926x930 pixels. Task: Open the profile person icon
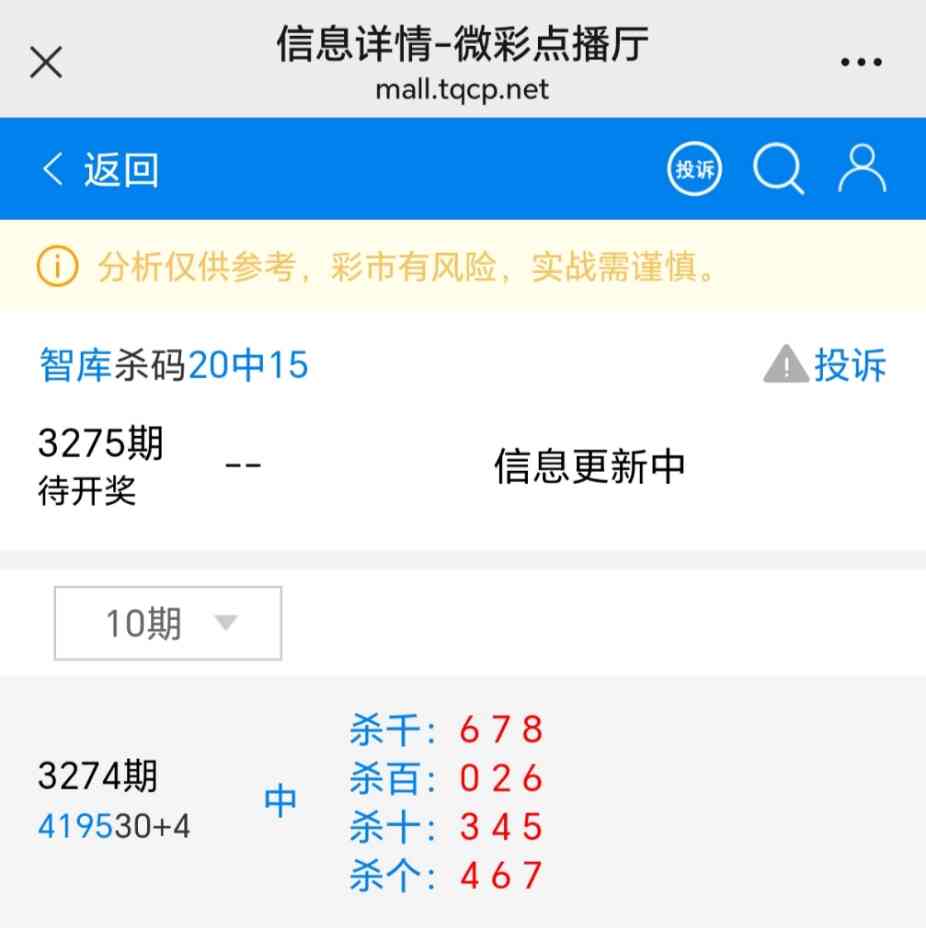tap(862, 168)
